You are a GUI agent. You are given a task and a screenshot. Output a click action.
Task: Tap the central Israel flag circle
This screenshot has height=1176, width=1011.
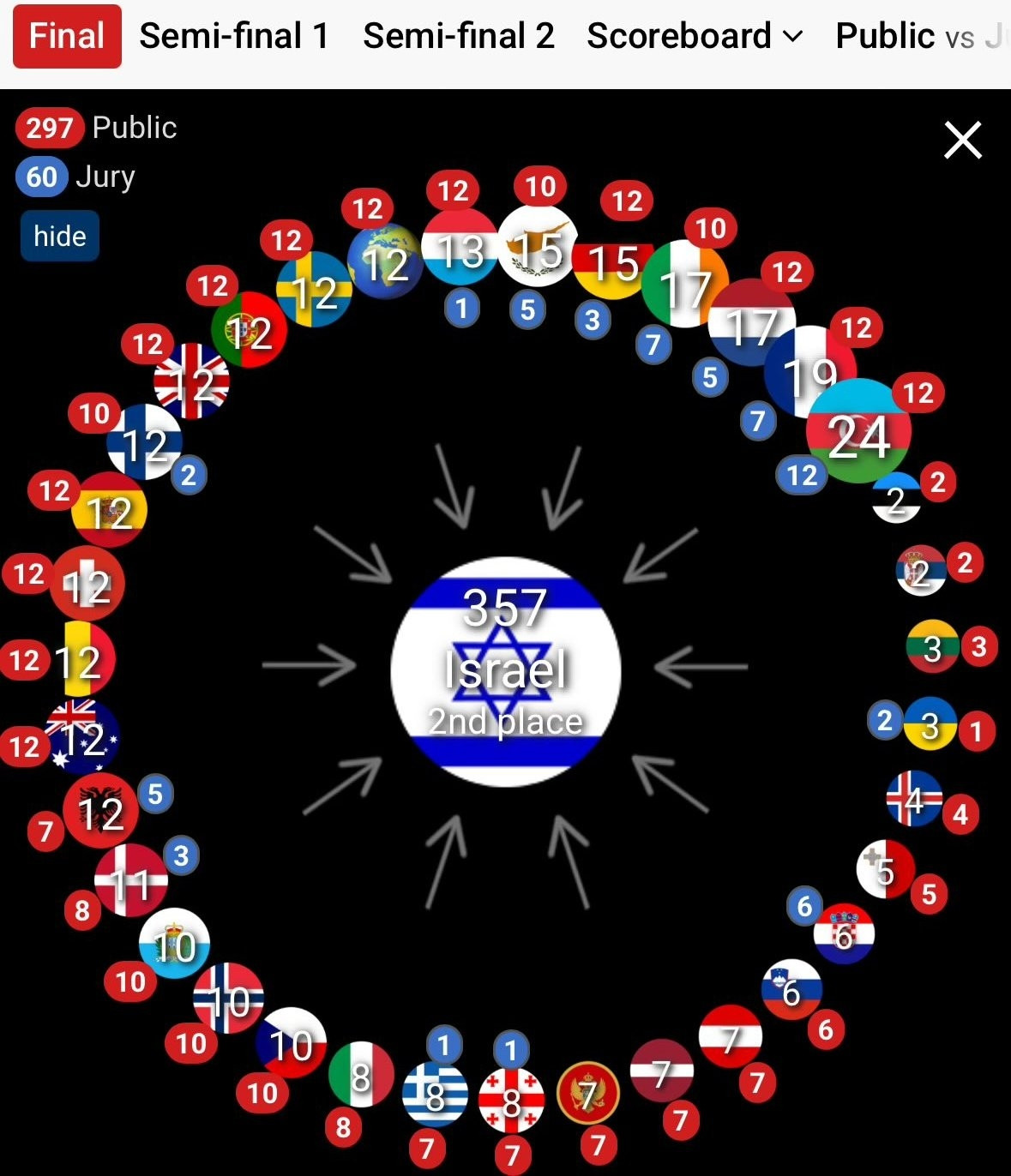506,671
